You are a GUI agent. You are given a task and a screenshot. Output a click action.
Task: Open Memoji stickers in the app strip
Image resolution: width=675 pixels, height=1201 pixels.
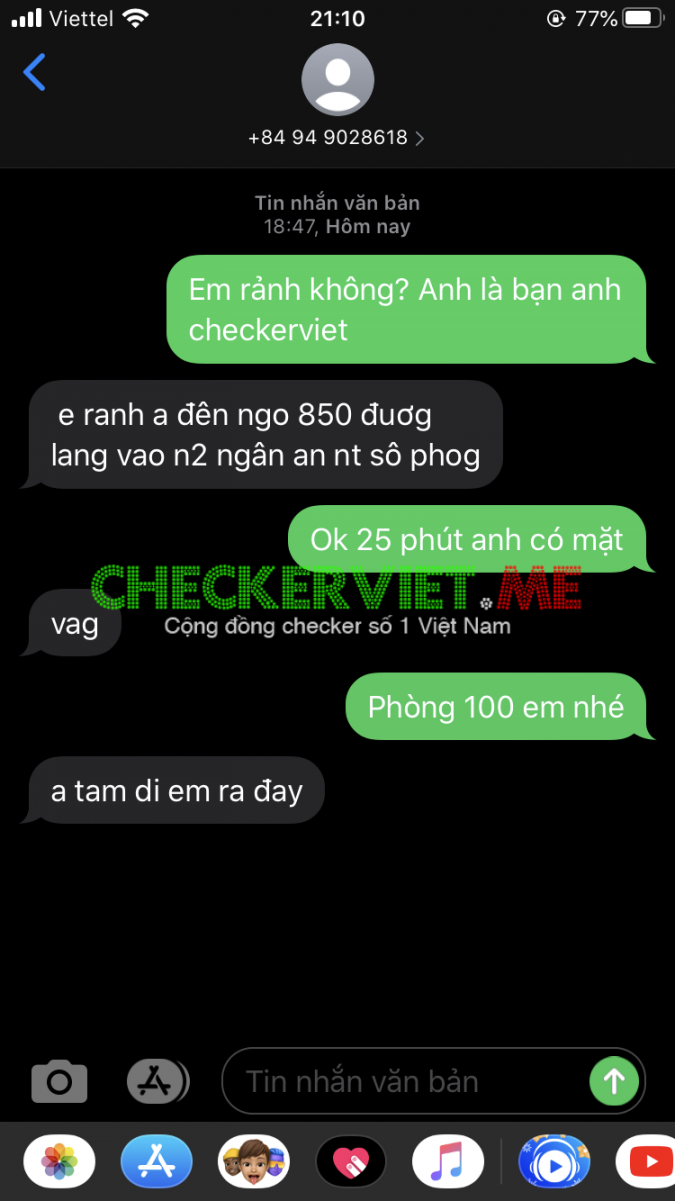click(254, 1162)
